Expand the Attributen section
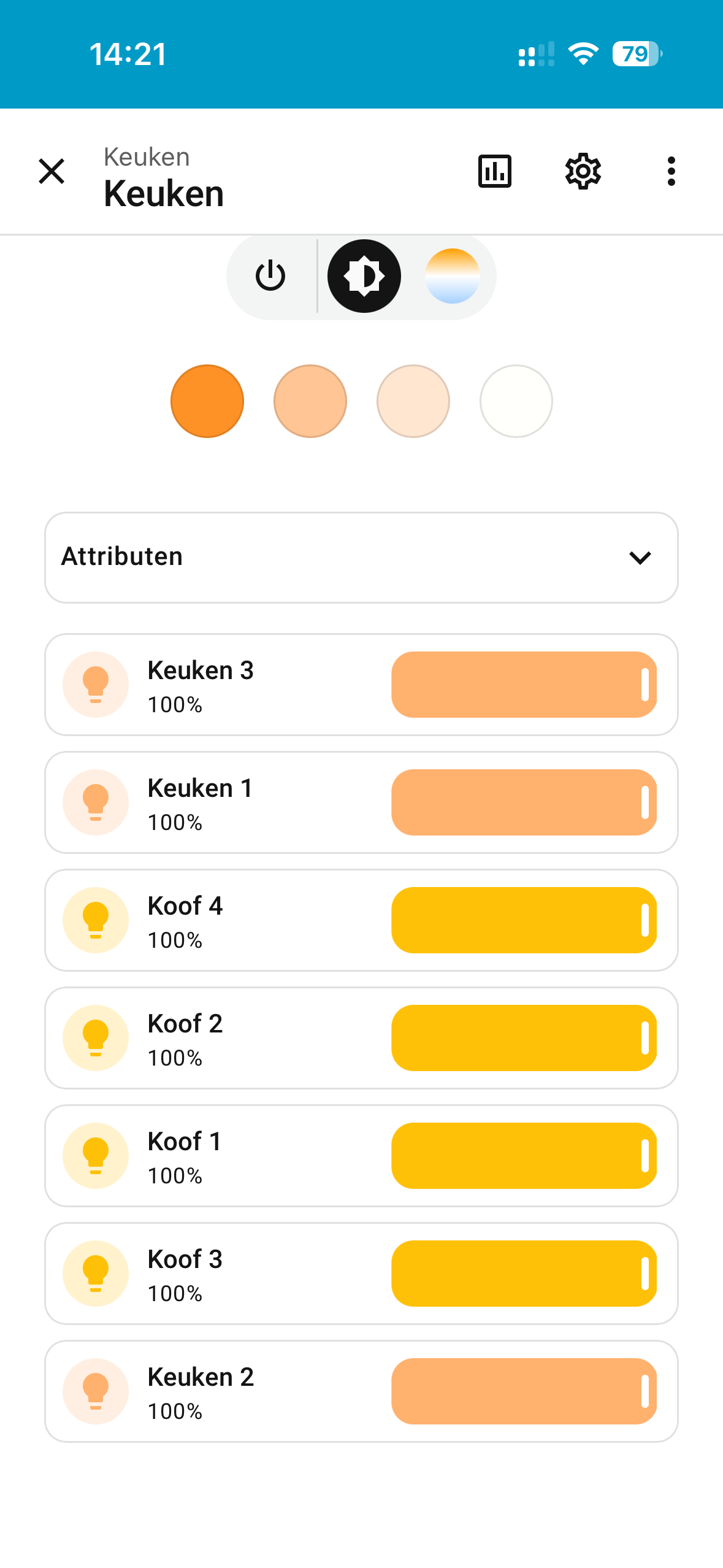Viewport: 723px width, 1568px height. [361, 558]
